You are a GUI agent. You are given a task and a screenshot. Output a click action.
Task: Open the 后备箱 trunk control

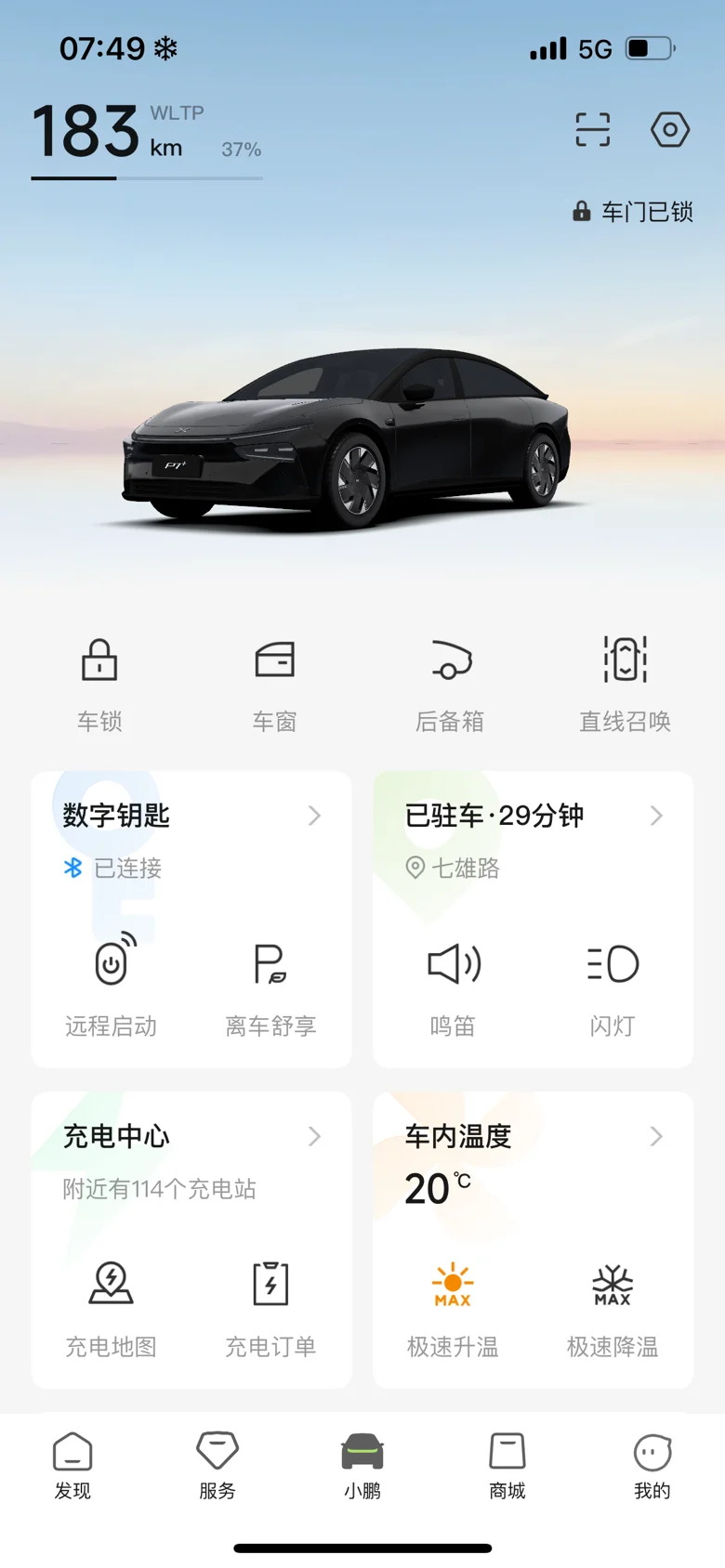pyautogui.click(x=450, y=681)
